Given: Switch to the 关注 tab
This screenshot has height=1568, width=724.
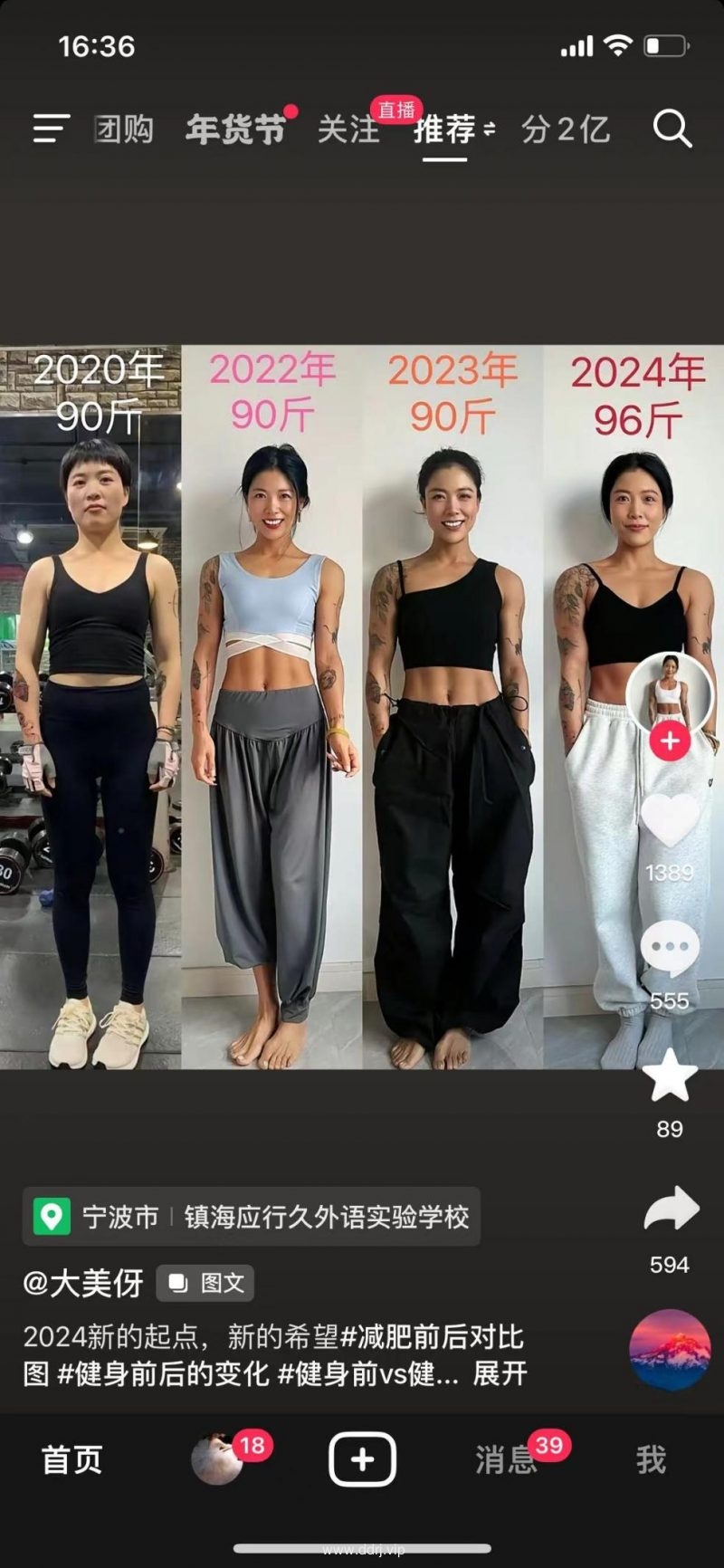Looking at the screenshot, I should 348,129.
